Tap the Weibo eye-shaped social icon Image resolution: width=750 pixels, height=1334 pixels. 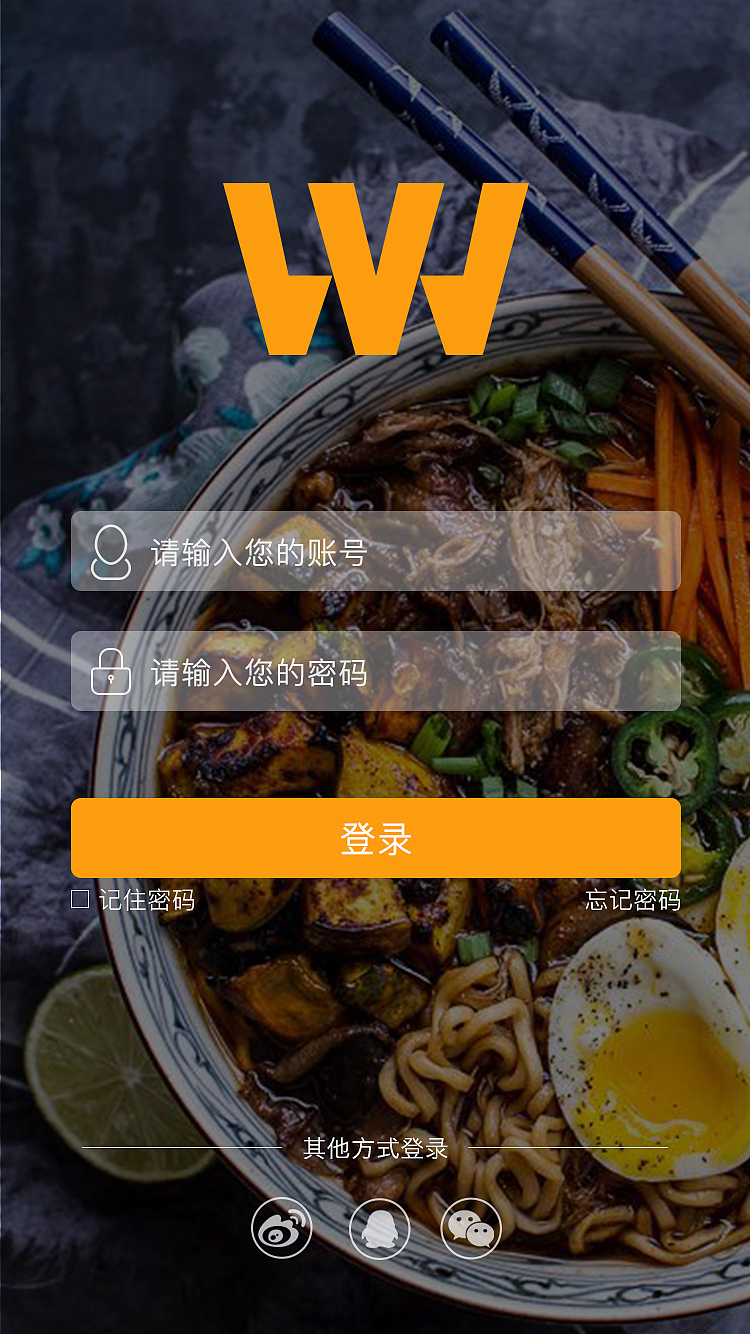pyautogui.click(x=280, y=1227)
